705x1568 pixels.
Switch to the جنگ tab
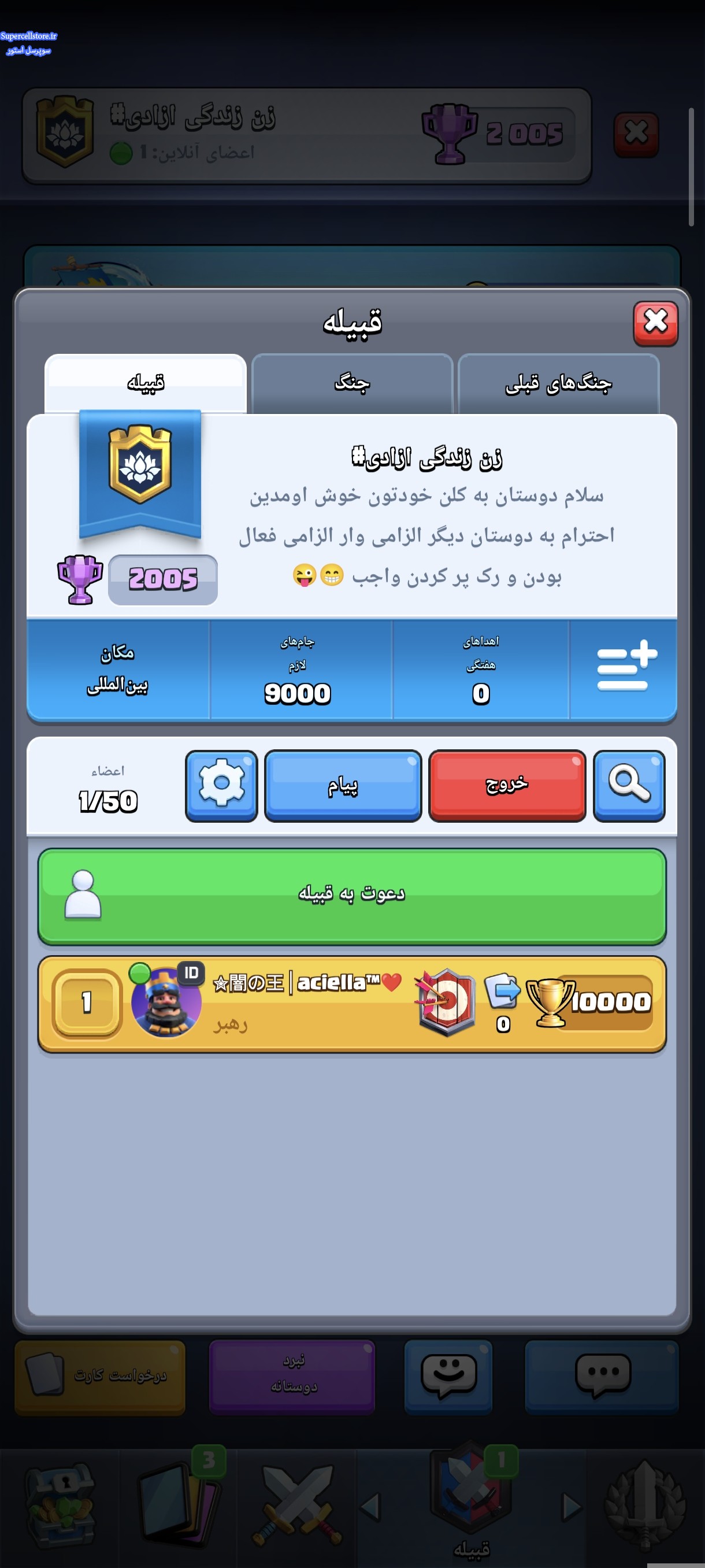[x=351, y=383]
